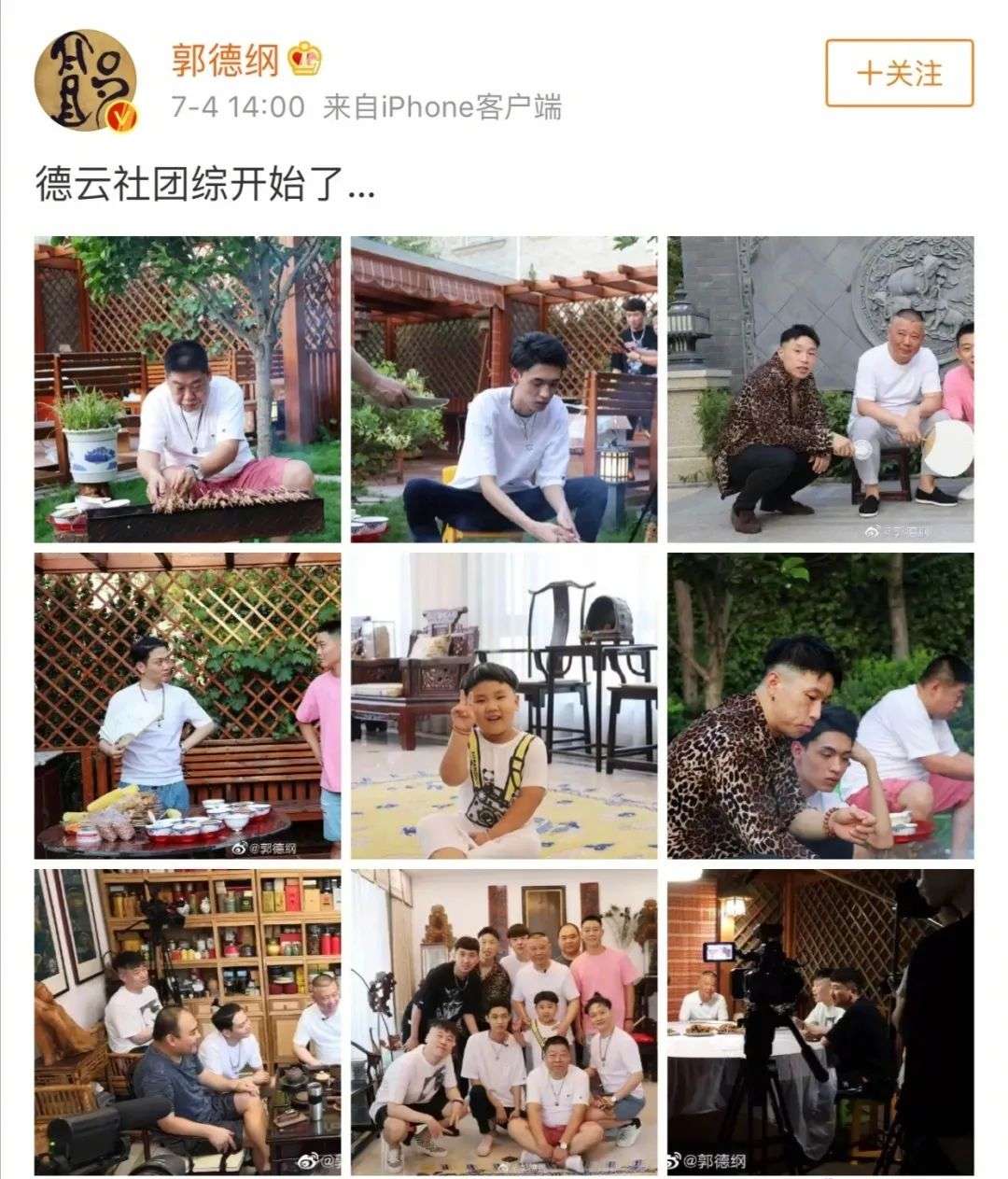Open photo of men by the stone relief
Image resolution: width=1008 pixels, height=1179 pixels.
tap(819, 389)
